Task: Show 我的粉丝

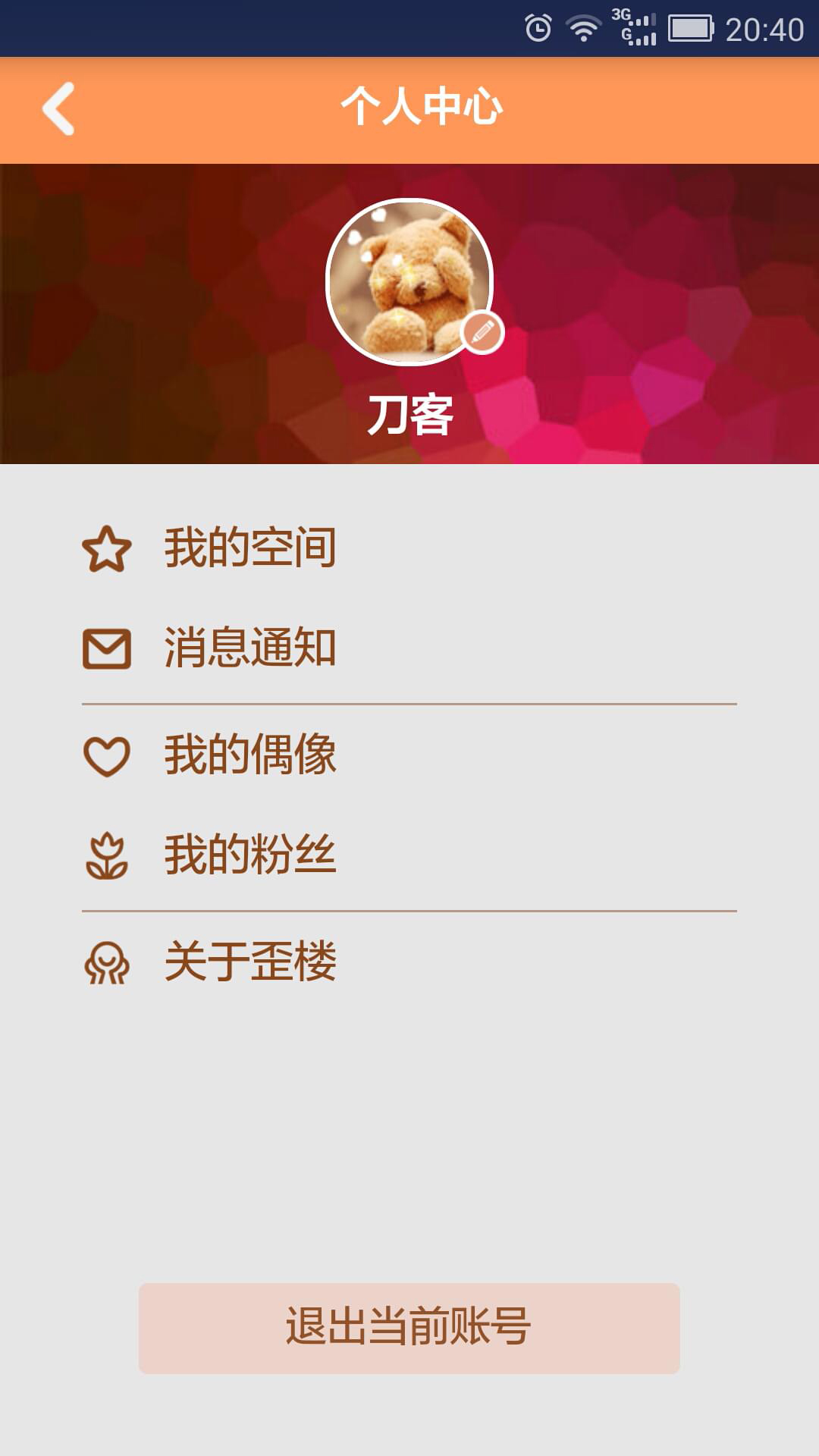Action: (250, 855)
